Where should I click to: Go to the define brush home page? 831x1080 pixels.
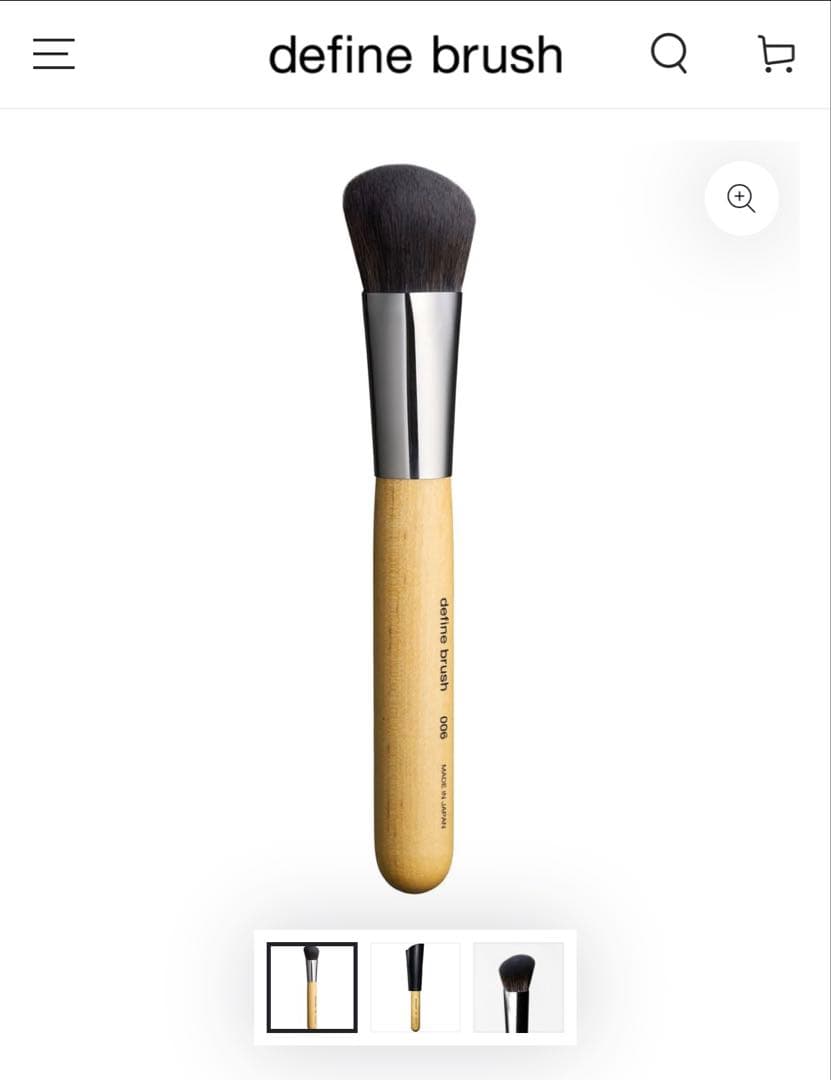pos(415,55)
